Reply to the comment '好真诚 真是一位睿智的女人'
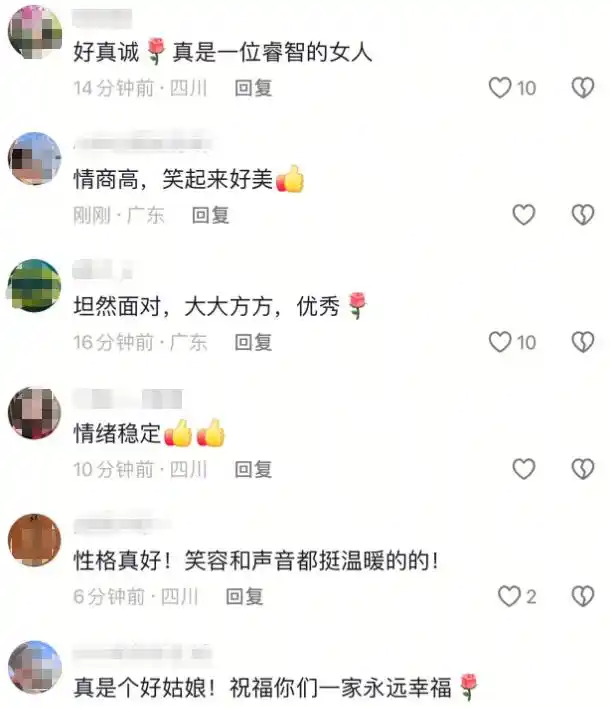611x708 pixels. [x=253, y=88]
